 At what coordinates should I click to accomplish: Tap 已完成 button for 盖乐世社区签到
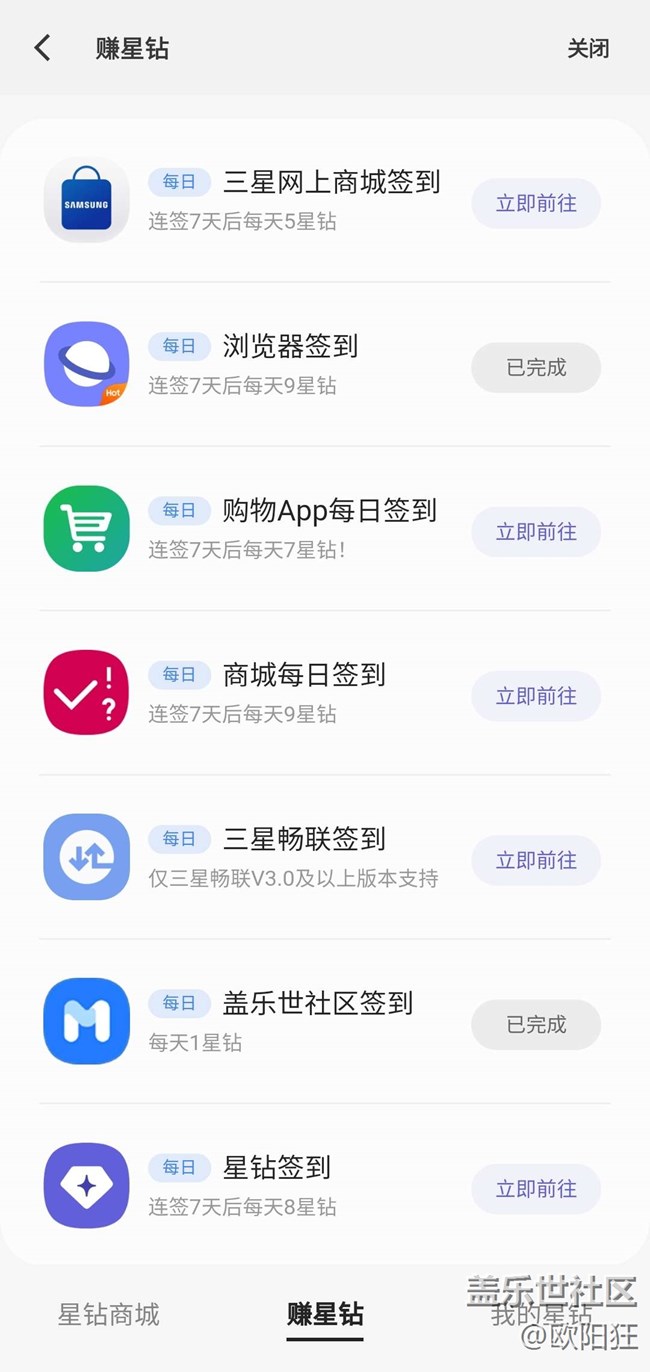tap(536, 1025)
